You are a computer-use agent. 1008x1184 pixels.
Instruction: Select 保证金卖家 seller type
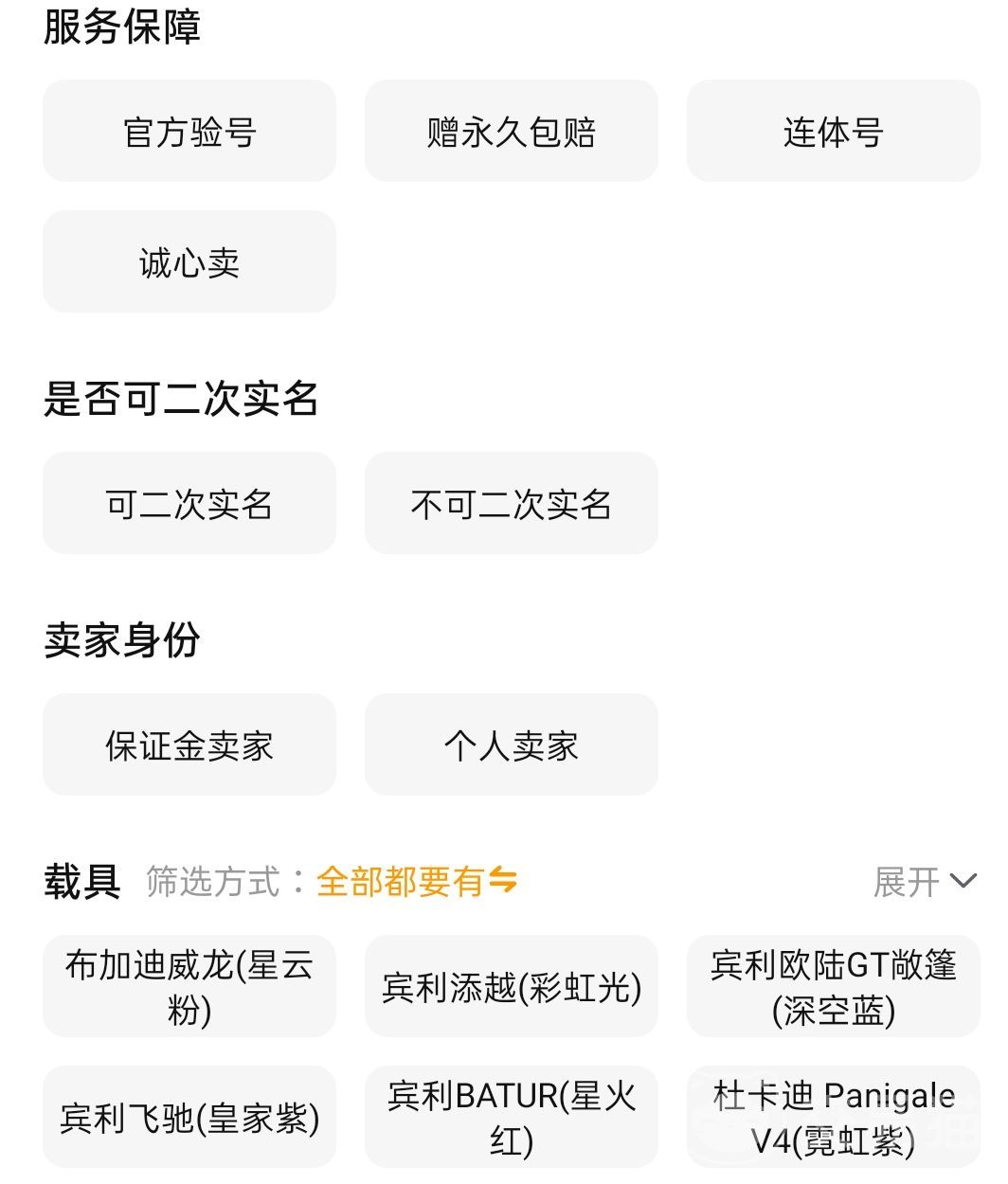coord(189,745)
